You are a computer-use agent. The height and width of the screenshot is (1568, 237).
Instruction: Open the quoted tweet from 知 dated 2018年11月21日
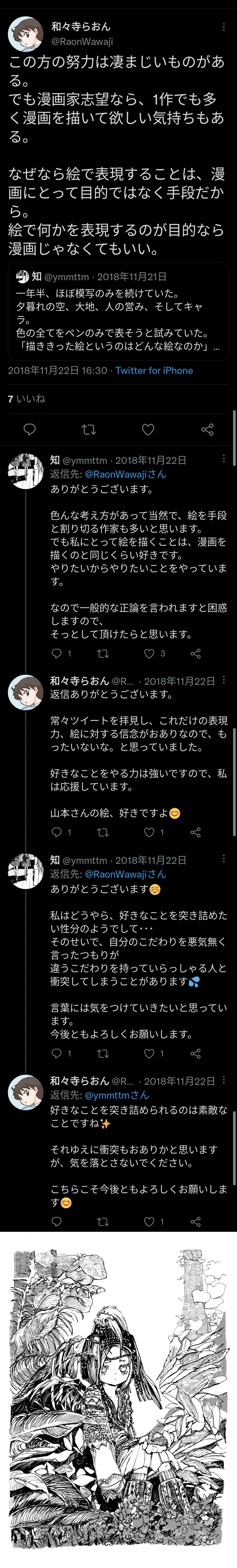pyautogui.click(x=118, y=311)
